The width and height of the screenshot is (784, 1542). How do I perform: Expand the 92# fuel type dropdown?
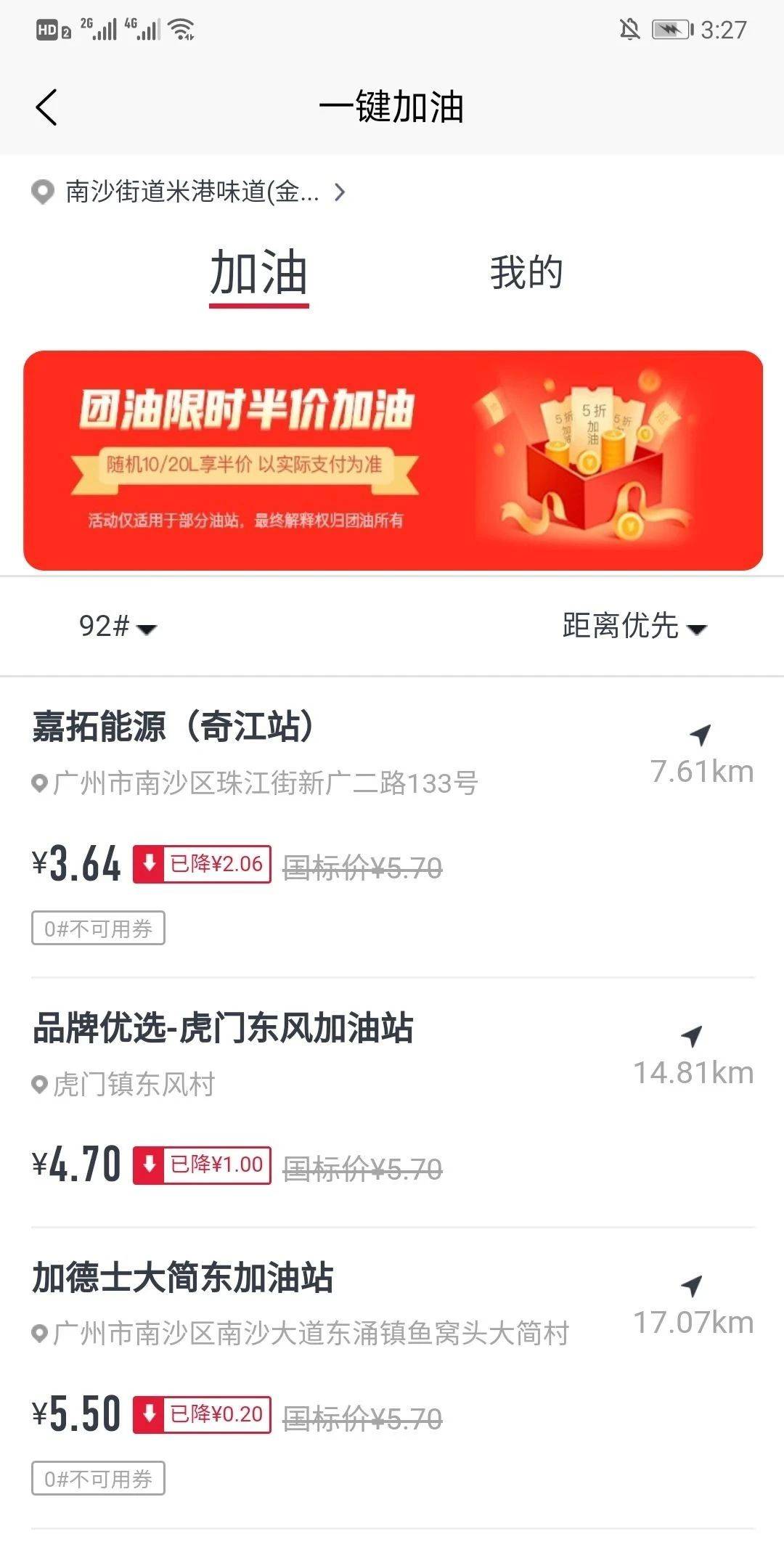click(x=118, y=626)
